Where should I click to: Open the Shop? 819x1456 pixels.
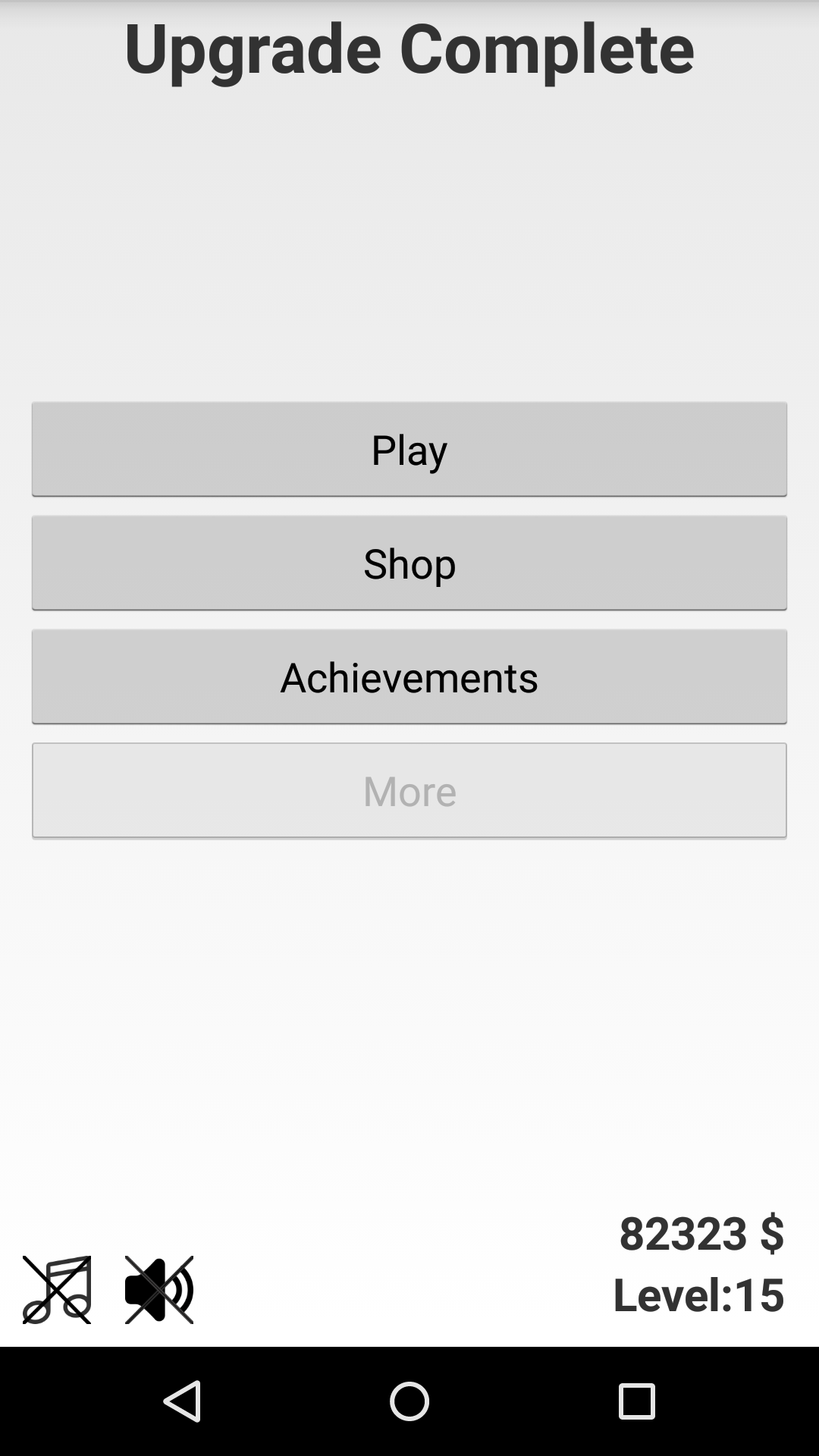[x=409, y=563]
